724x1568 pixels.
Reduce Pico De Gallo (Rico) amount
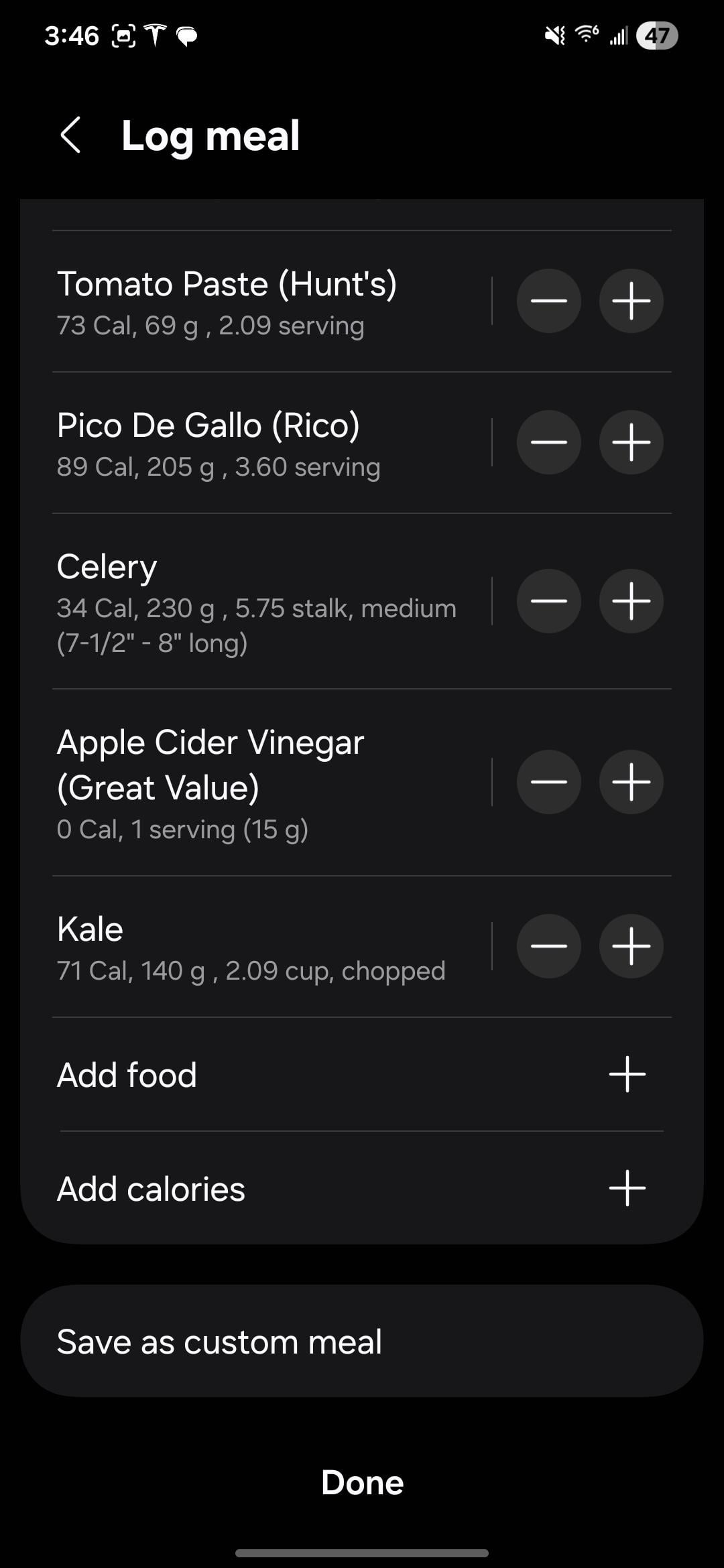(548, 442)
